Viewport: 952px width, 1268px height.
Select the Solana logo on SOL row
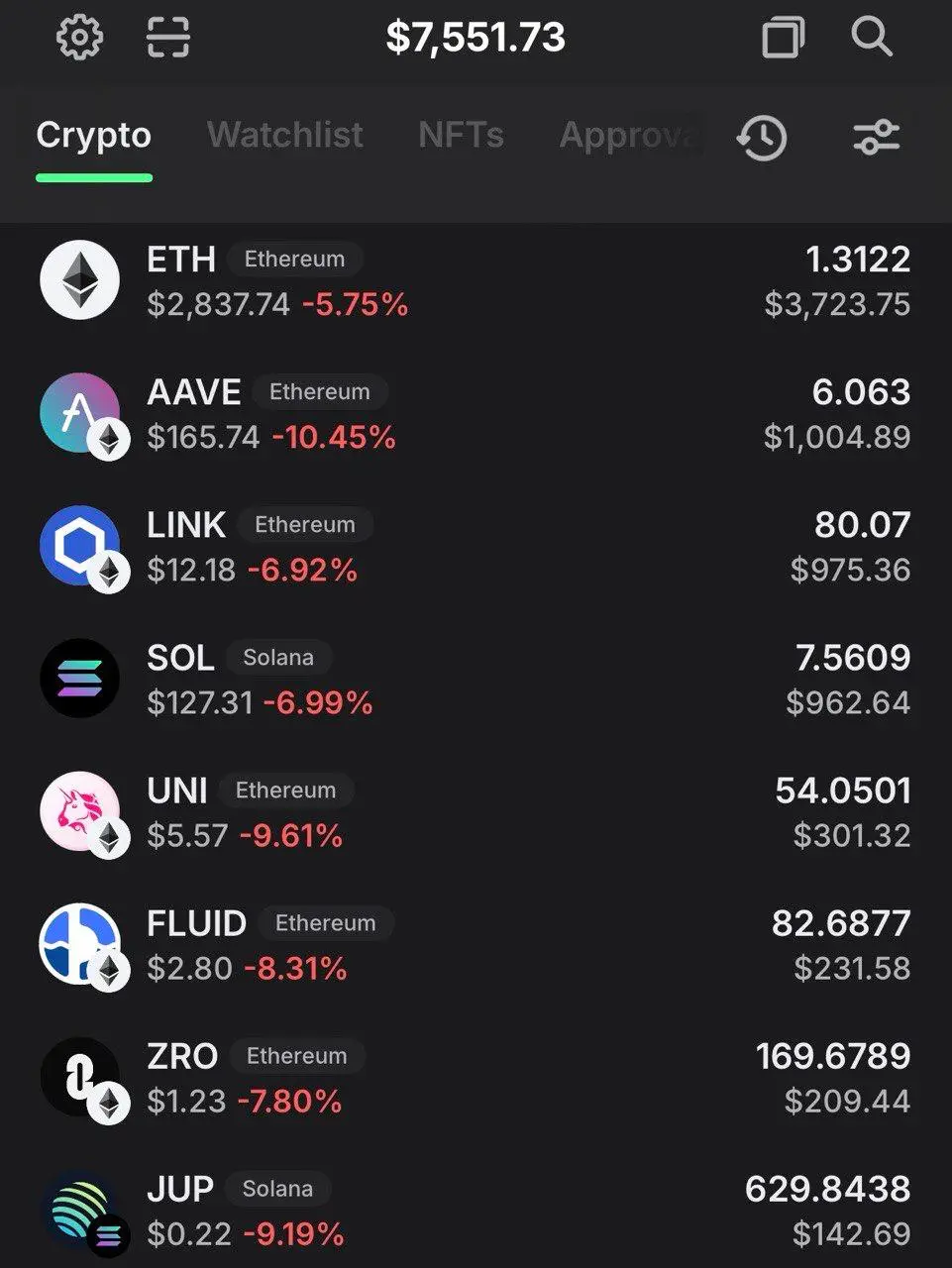pyautogui.click(x=80, y=678)
